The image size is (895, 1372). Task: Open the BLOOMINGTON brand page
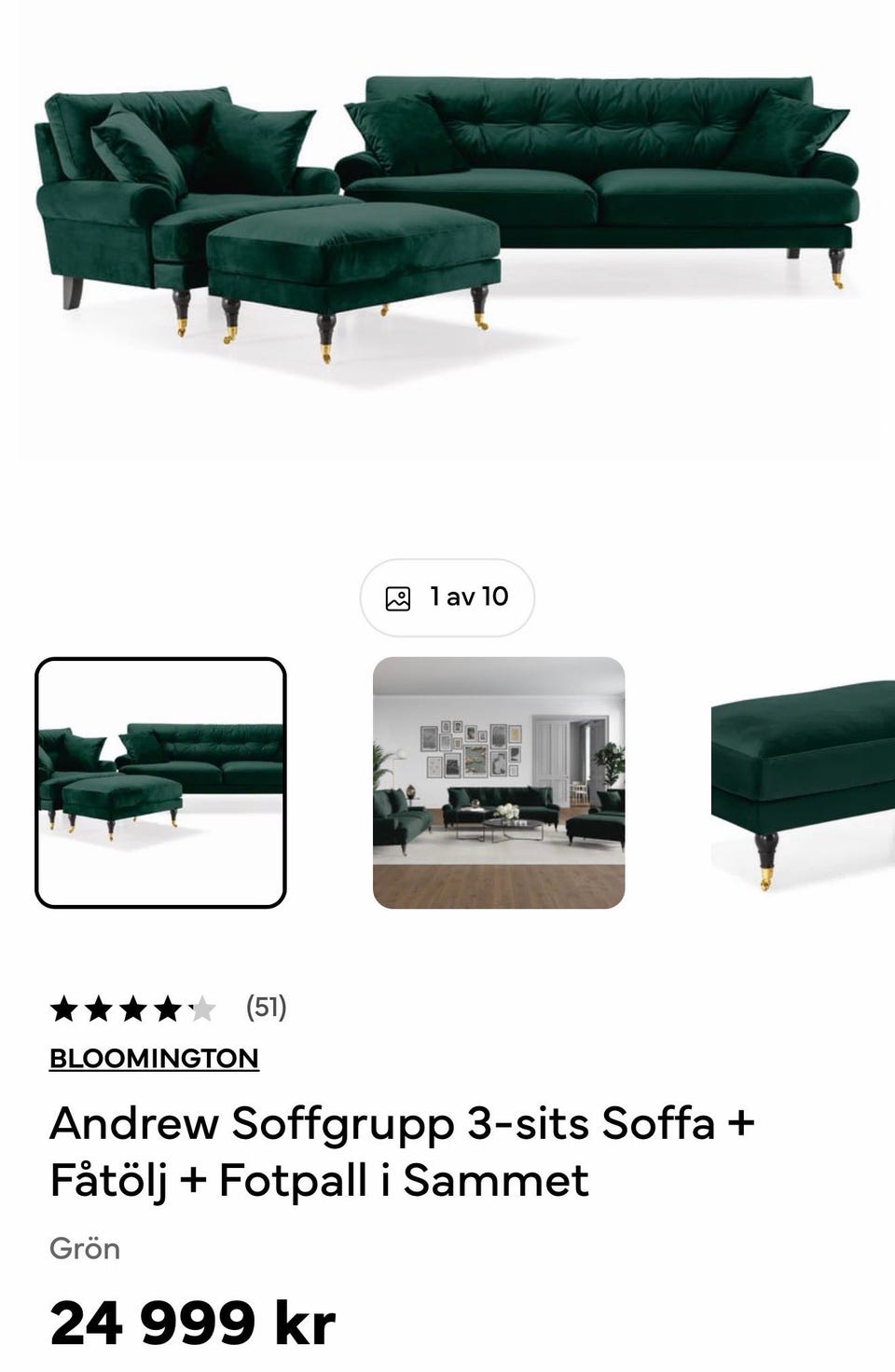pyautogui.click(x=153, y=1059)
